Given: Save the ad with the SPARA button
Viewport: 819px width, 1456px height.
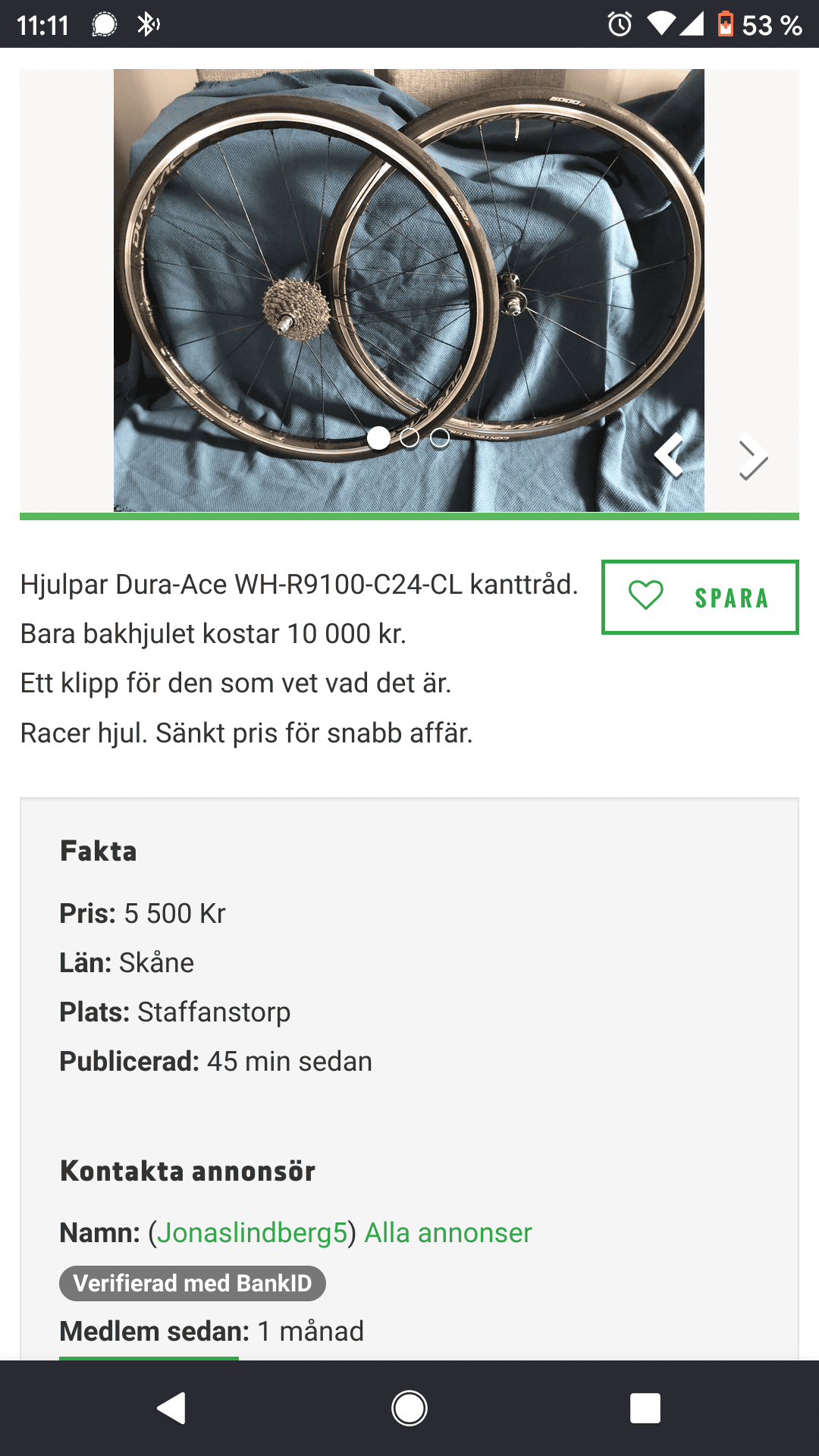Looking at the screenshot, I should (x=700, y=597).
